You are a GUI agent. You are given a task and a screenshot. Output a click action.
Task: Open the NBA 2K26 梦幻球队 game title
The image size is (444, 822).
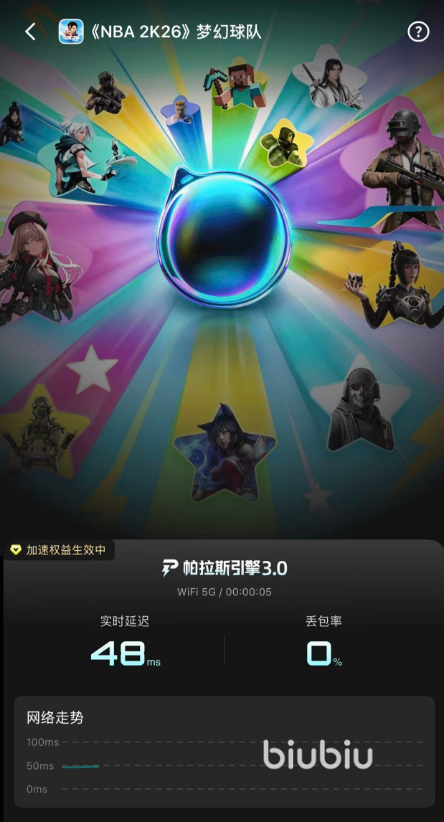176,32
